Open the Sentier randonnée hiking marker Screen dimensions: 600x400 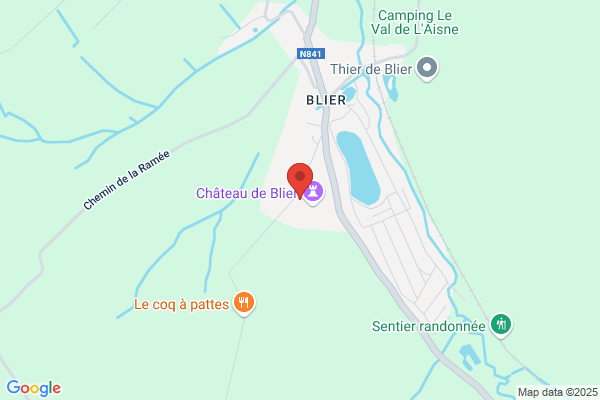(501, 325)
